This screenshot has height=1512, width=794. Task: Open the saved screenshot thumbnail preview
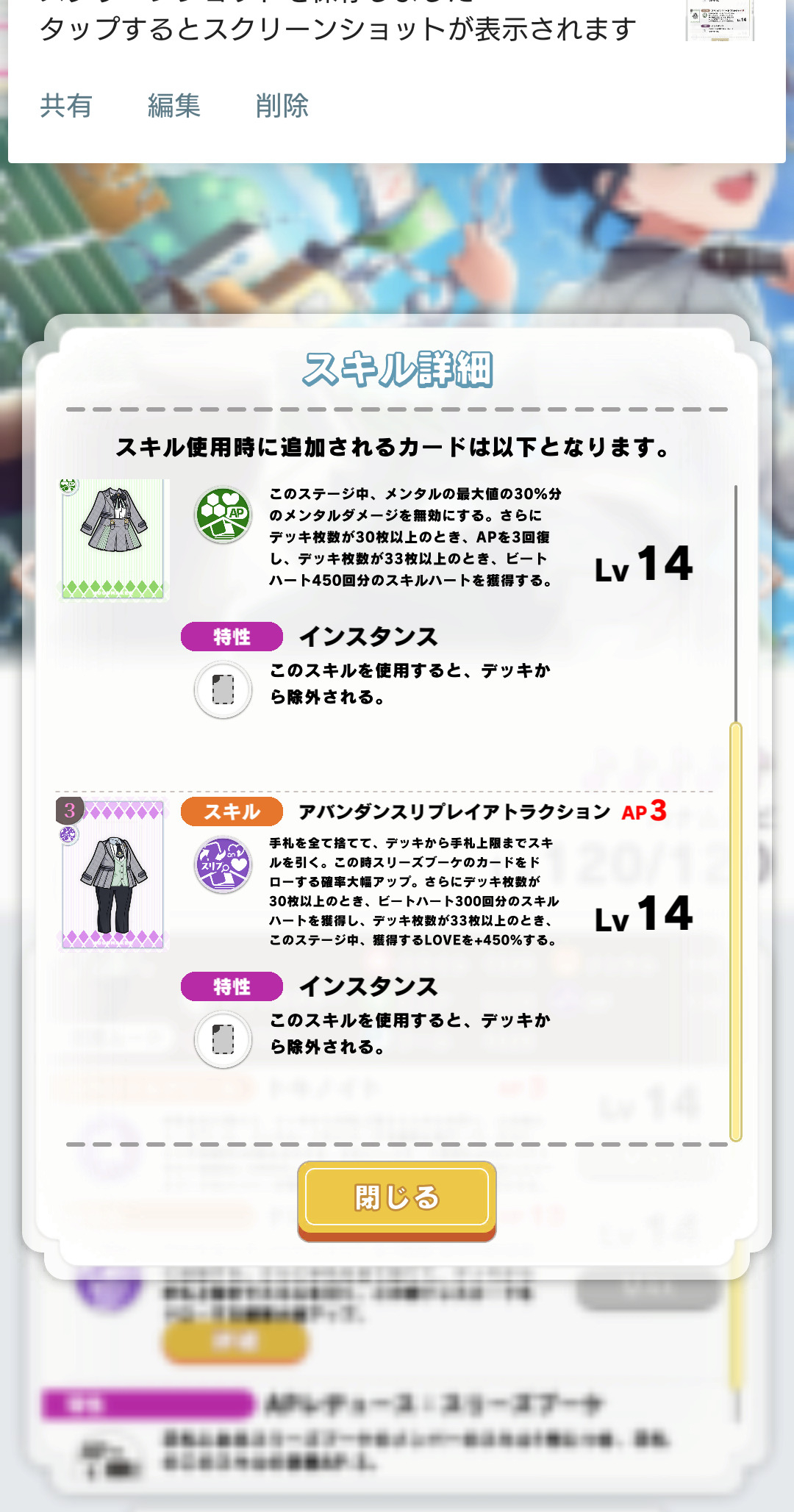720,20
